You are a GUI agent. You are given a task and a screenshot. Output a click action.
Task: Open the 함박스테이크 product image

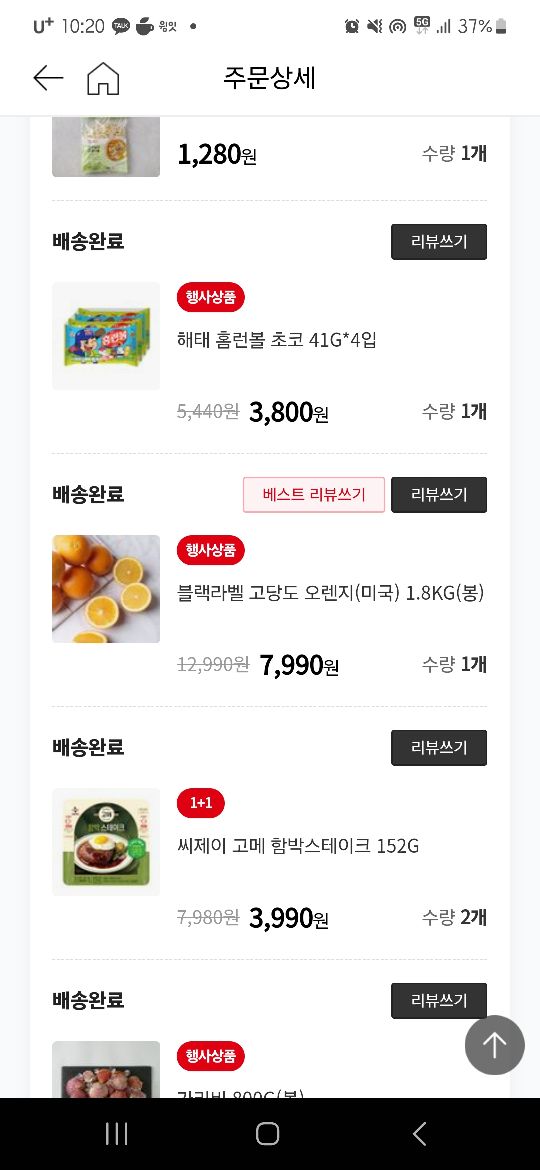tap(106, 842)
